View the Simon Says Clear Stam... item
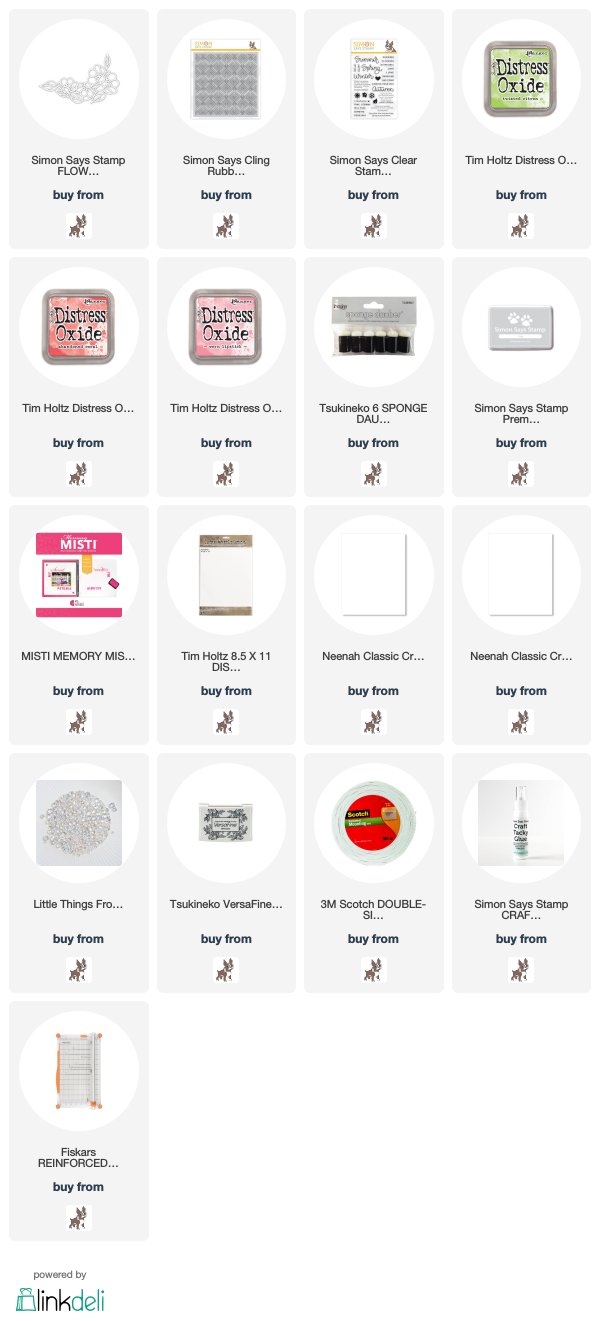Image resolution: width=600 pixels, height=1321 pixels. (x=373, y=129)
